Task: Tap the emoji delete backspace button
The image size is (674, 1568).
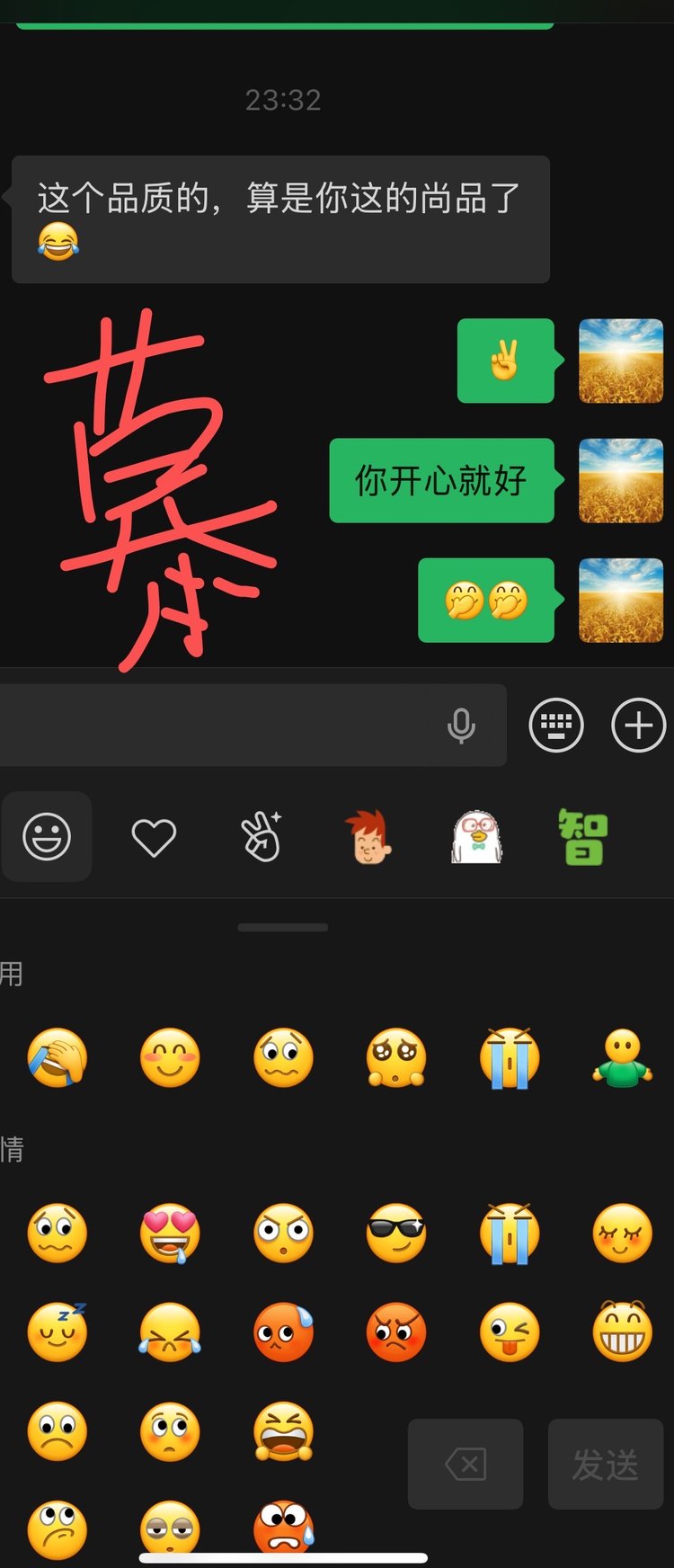Action: pos(466,1464)
